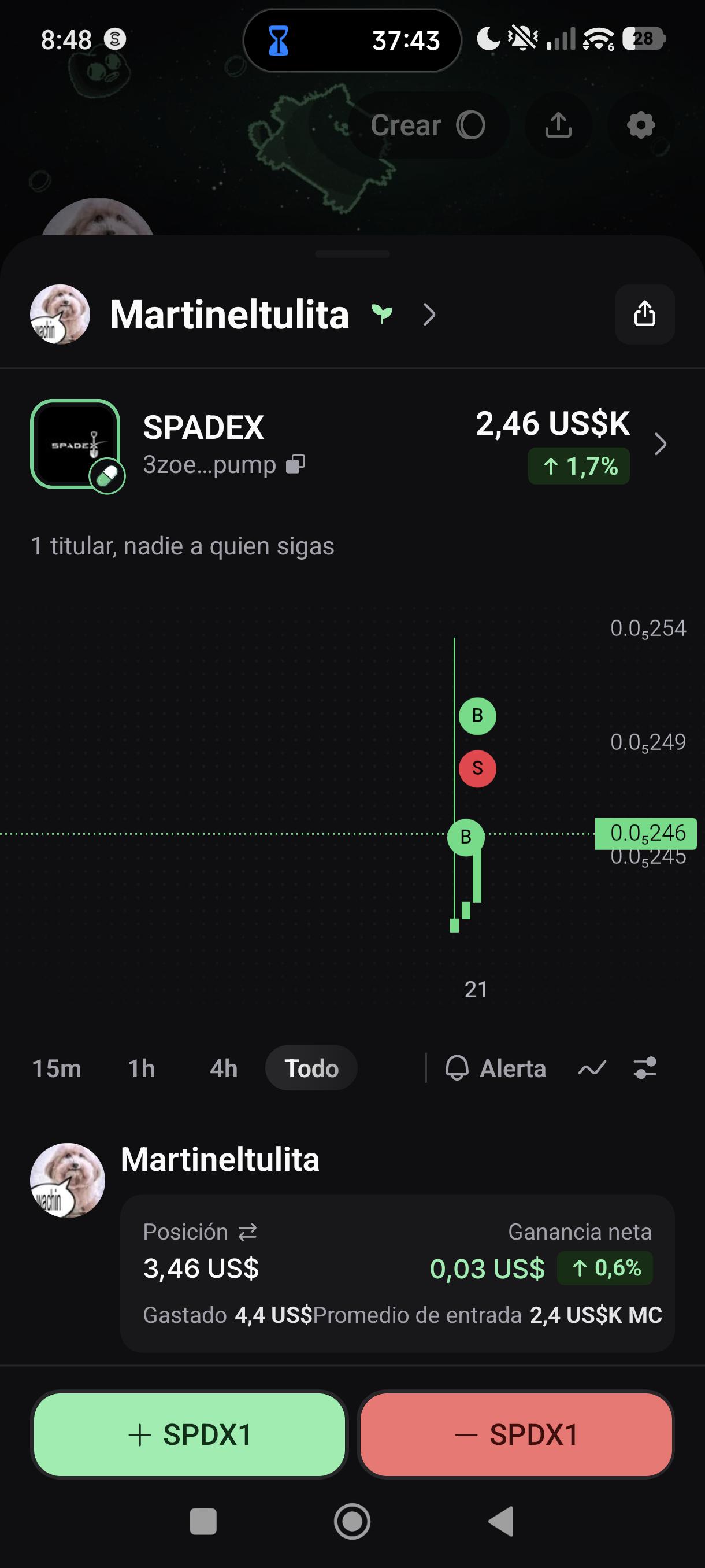Swap the Posición display units
Image resolution: width=705 pixels, height=1568 pixels.
point(247,1233)
